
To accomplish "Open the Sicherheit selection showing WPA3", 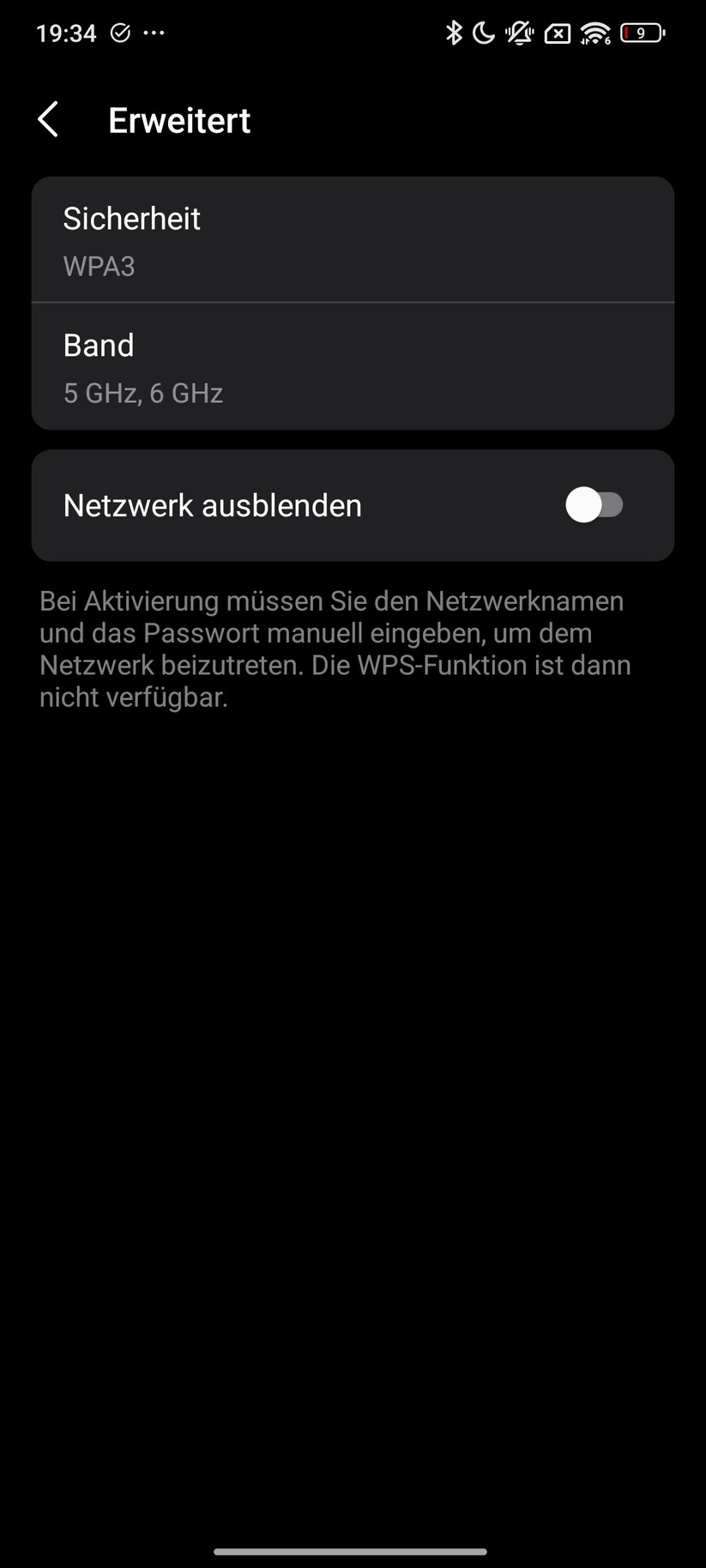I will (353, 240).
